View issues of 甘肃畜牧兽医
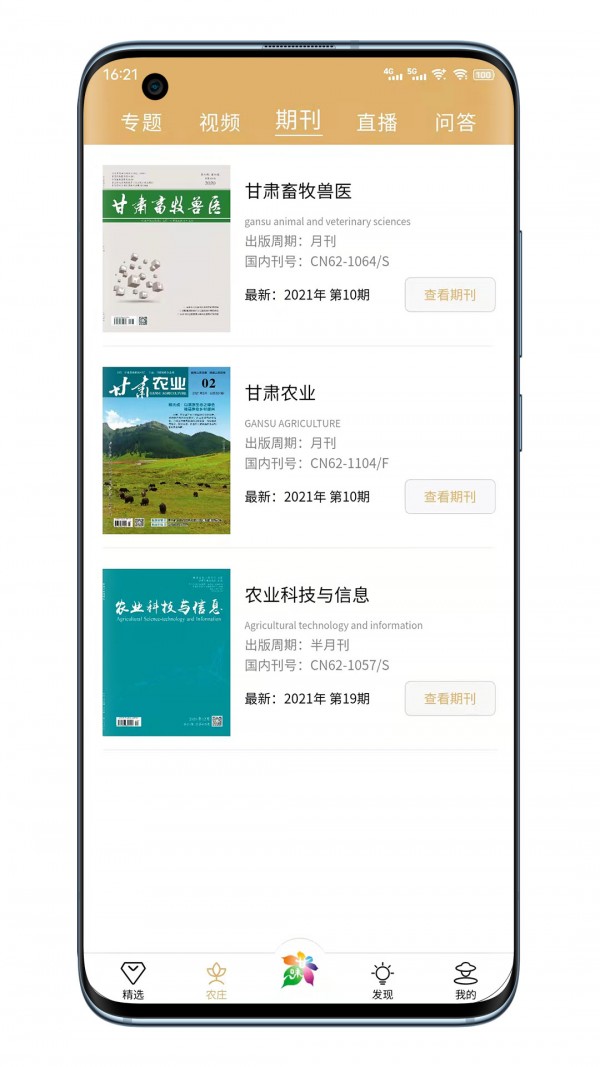 (450, 295)
